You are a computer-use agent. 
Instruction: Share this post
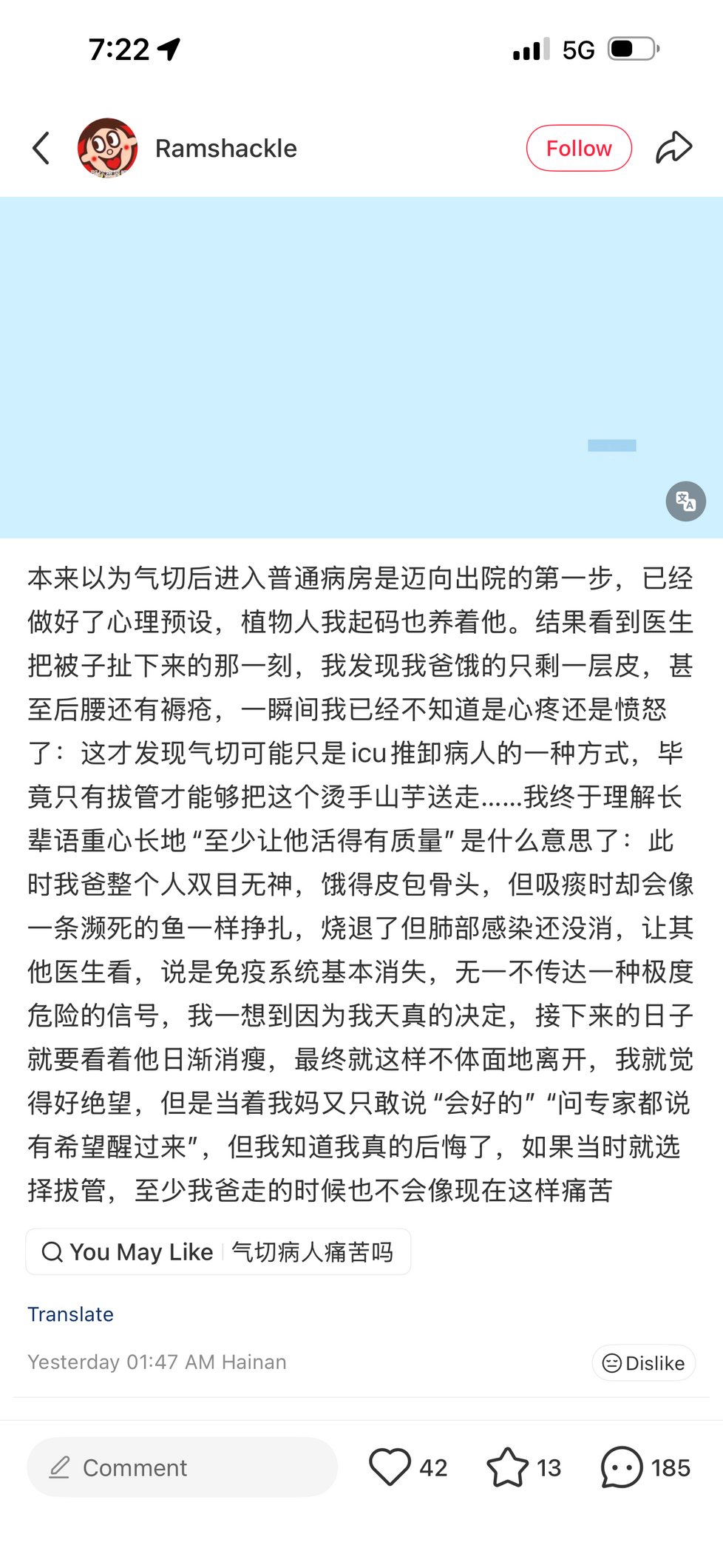coord(673,148)
